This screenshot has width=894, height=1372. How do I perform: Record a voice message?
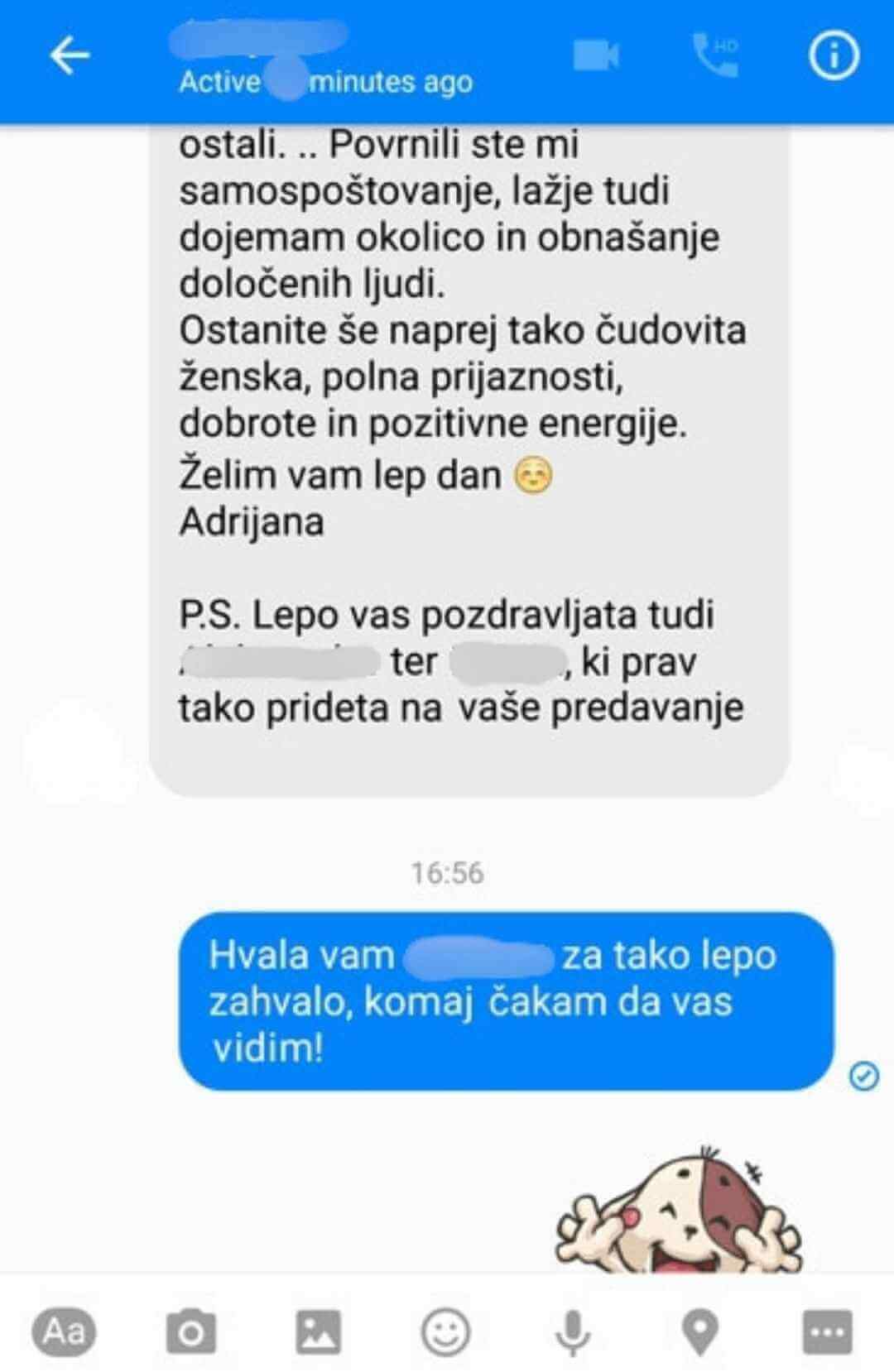click(x=573, y=1331)
